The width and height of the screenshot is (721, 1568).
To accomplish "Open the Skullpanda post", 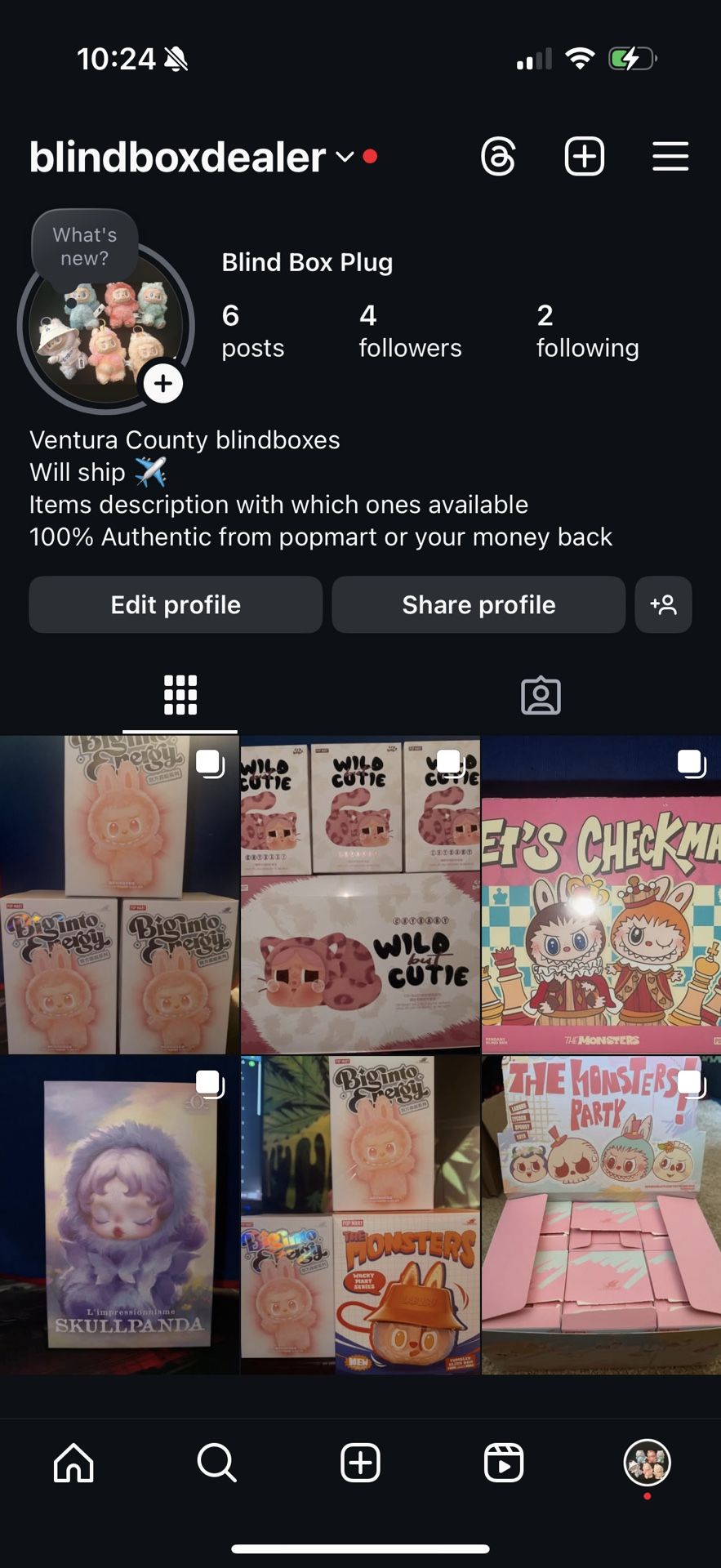I will tap(119, 1214).
